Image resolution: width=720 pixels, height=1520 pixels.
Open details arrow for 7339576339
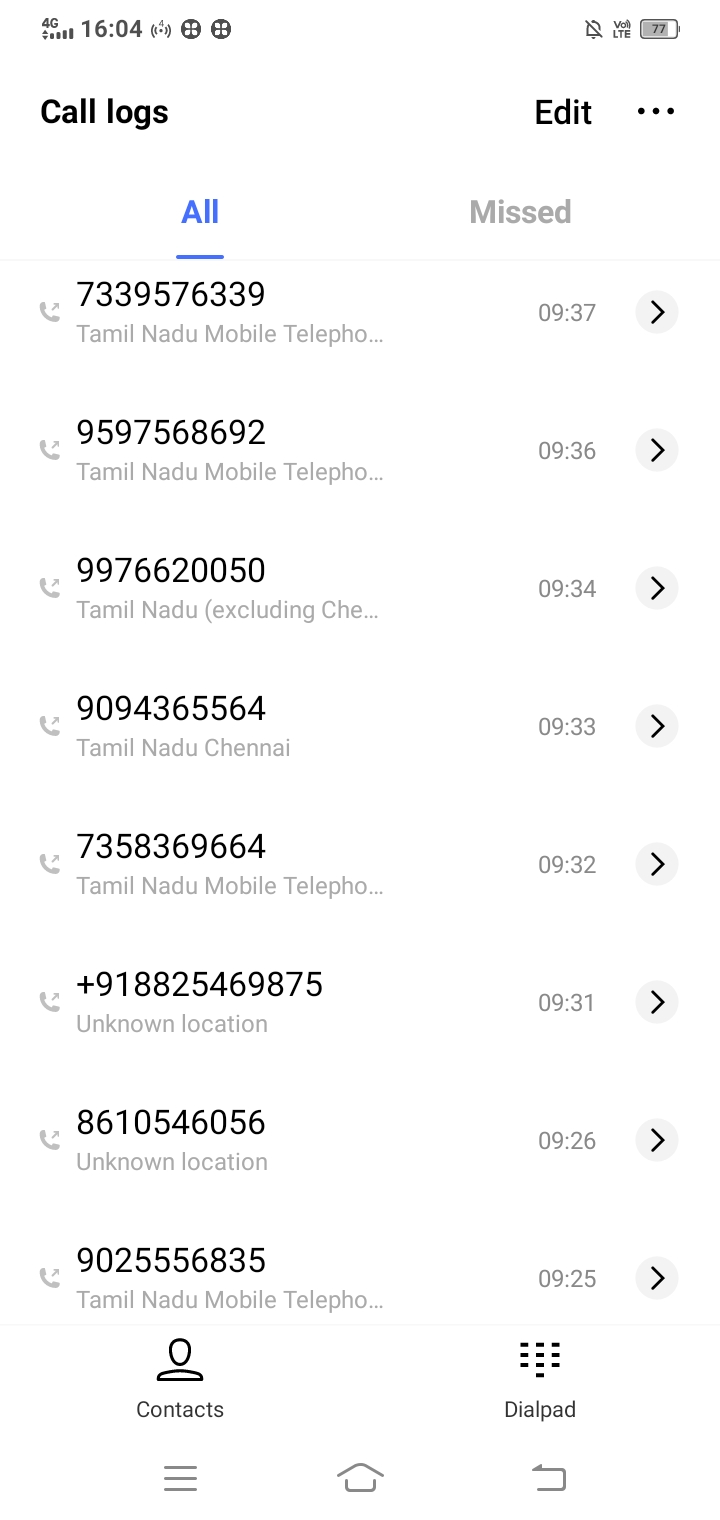(x=657, y=312)
